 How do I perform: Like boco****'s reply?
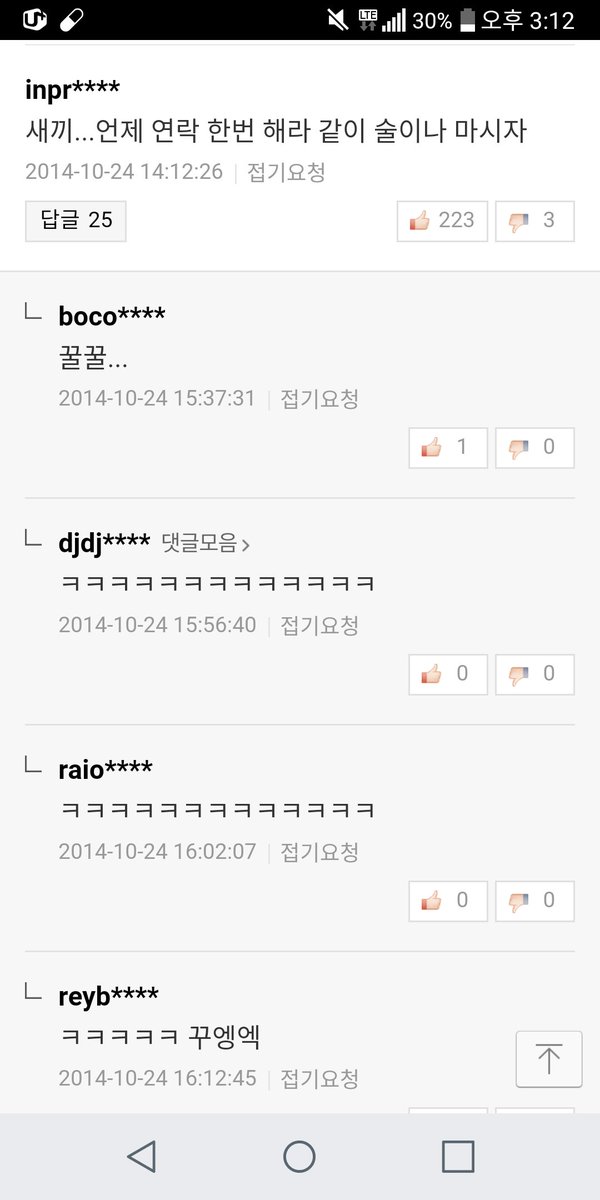(x=447, y=447)
